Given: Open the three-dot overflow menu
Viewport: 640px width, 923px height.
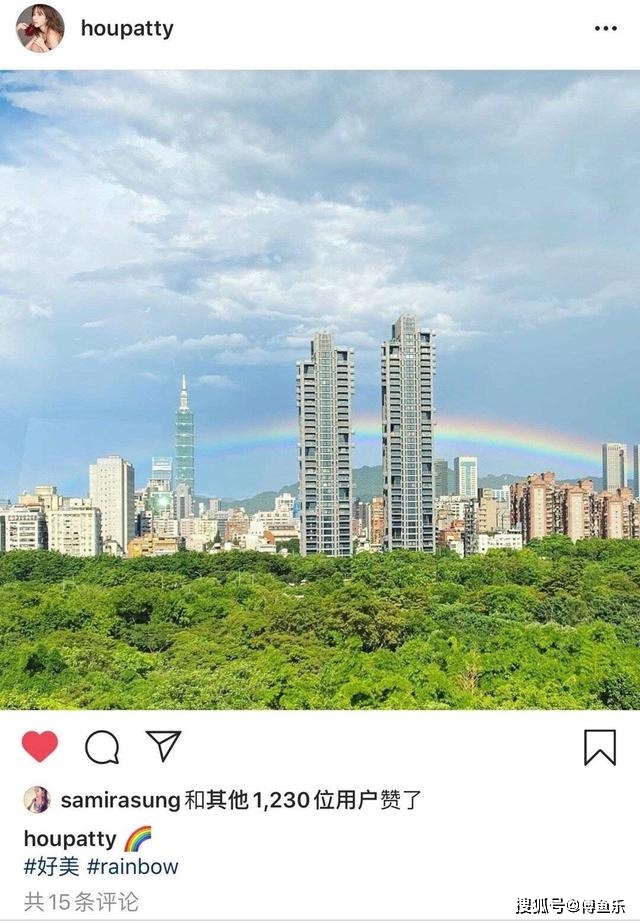Looking at the screenshot, I should [605, 29].
